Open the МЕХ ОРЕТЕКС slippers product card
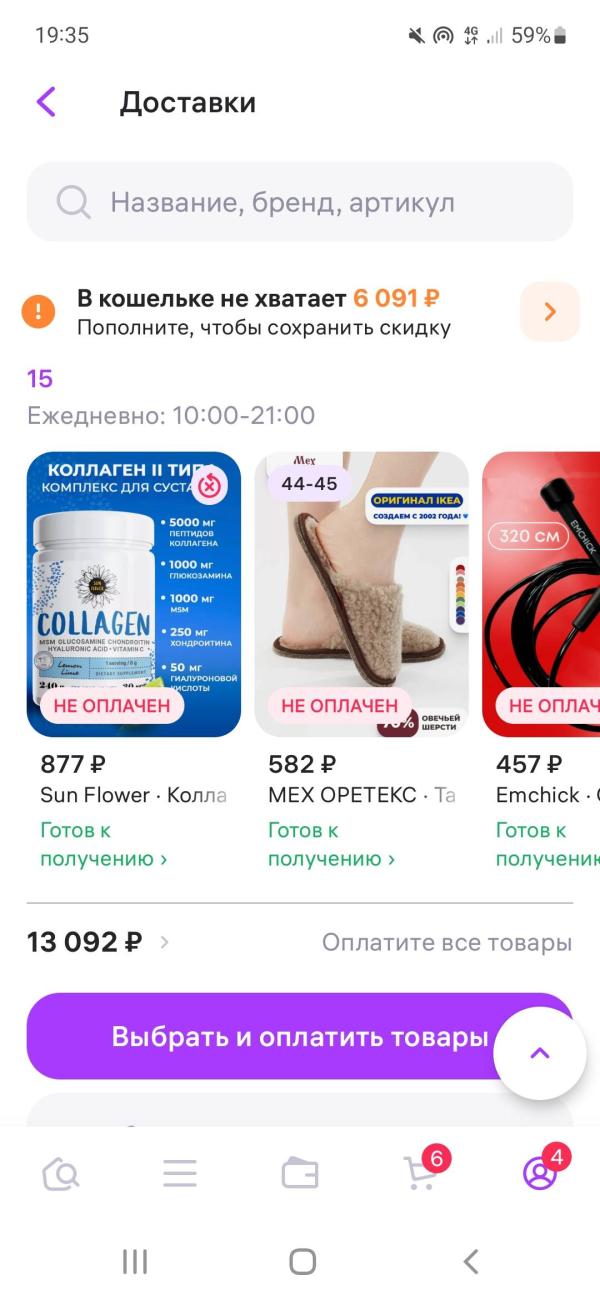The image size is (600, 1299). (362, 594)
